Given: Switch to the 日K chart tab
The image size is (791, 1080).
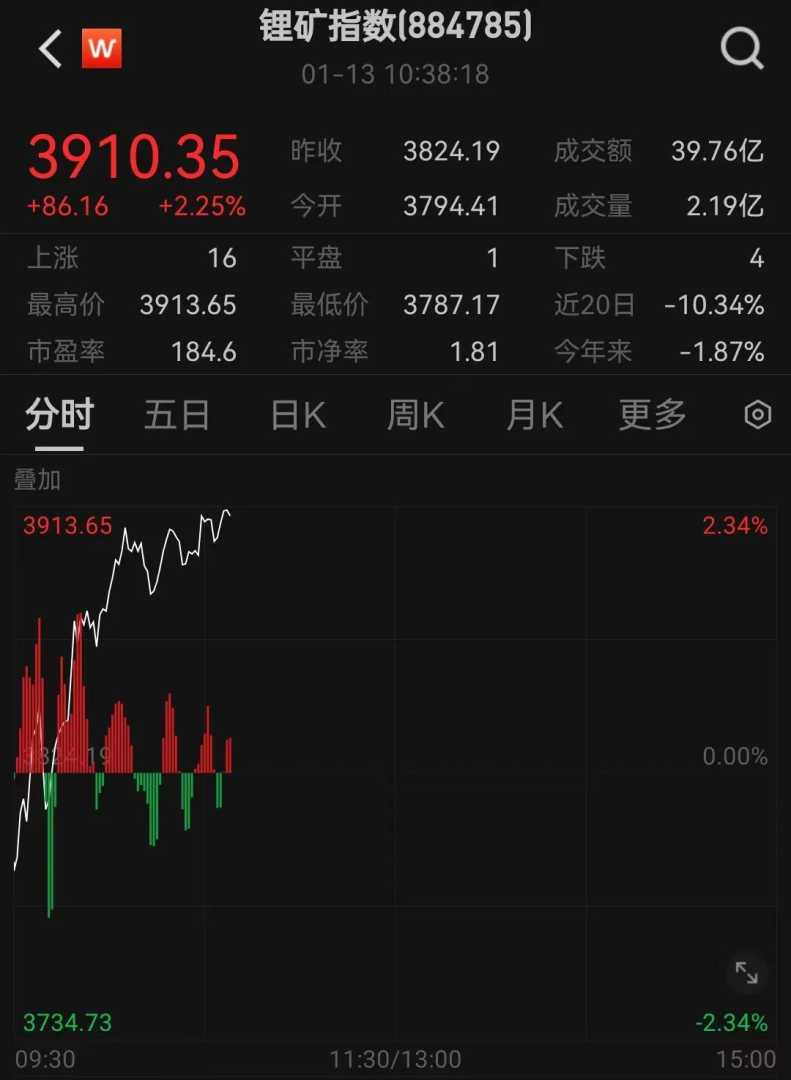Looking at the screenshot, I should tap(298, 415).
